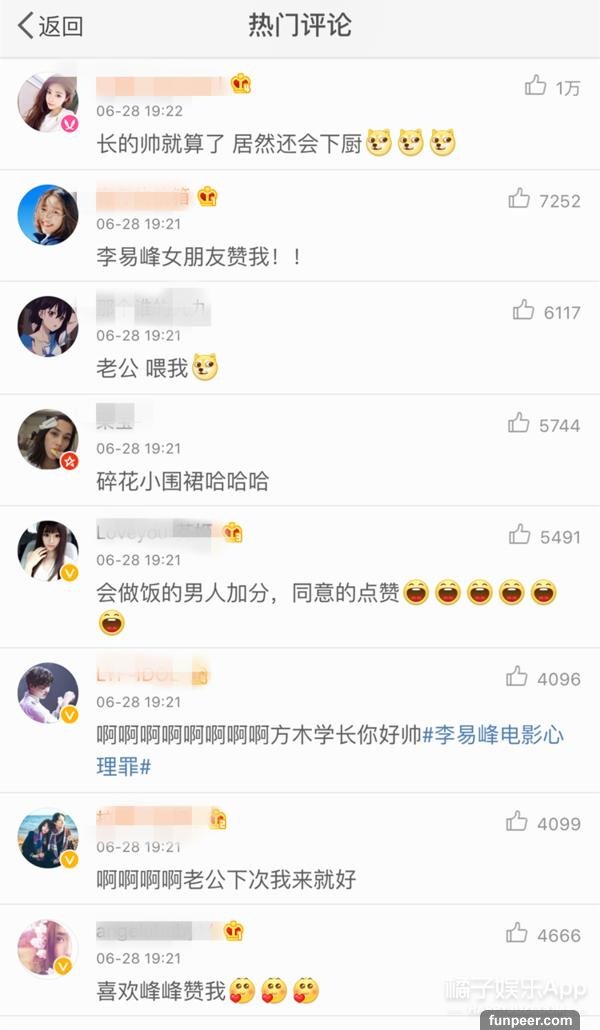Open the avatar beside 啊啊啊啊老公下次我来就好
600x1030 pixels.
pos(48,837)
